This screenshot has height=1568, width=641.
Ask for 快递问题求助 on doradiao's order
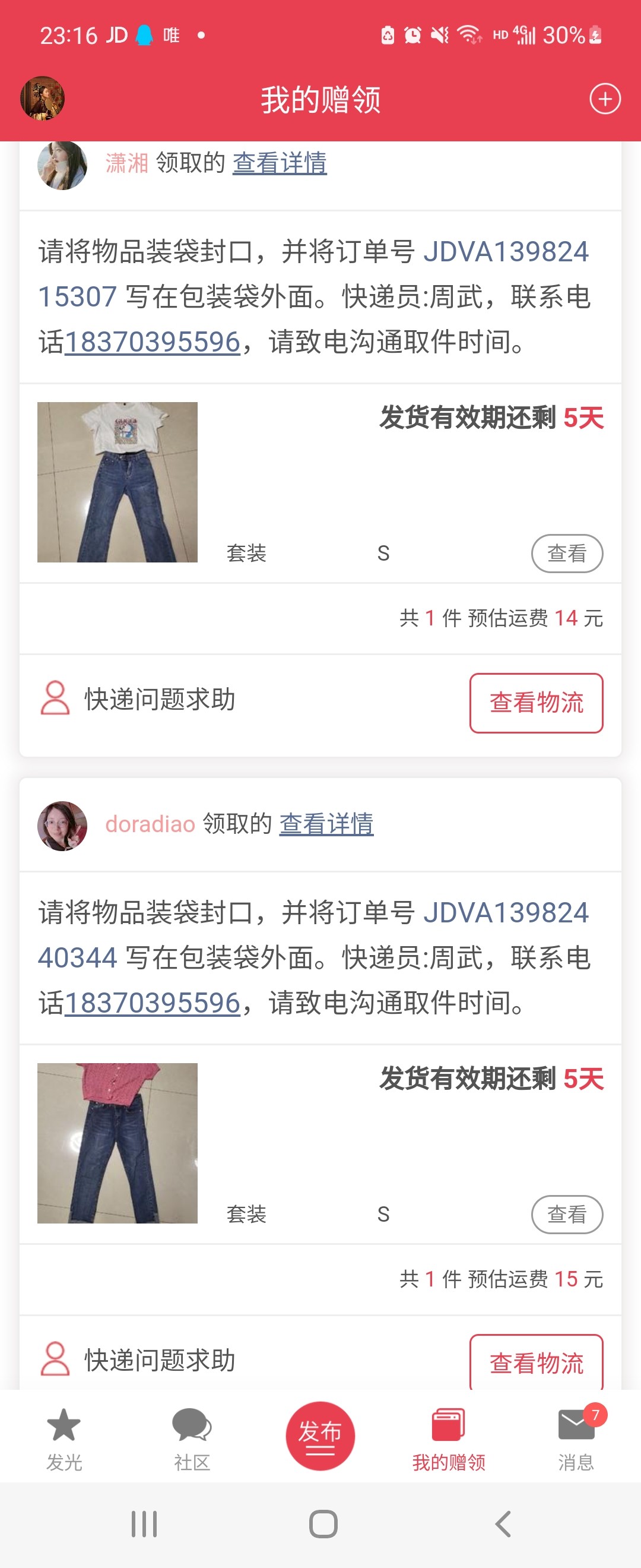pyautogui.click(x=138, y=1360)
